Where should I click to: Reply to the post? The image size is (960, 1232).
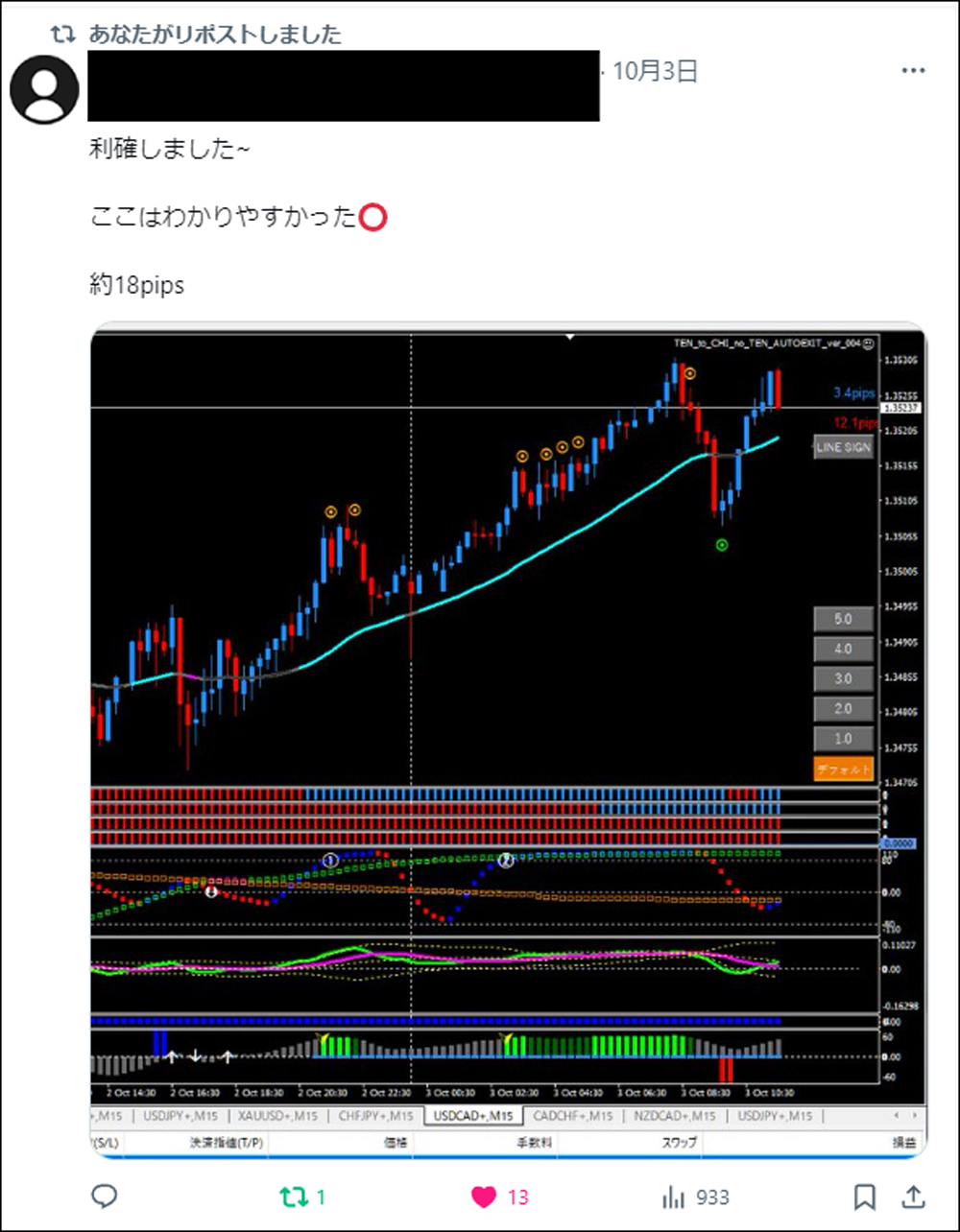[104, 1196]
